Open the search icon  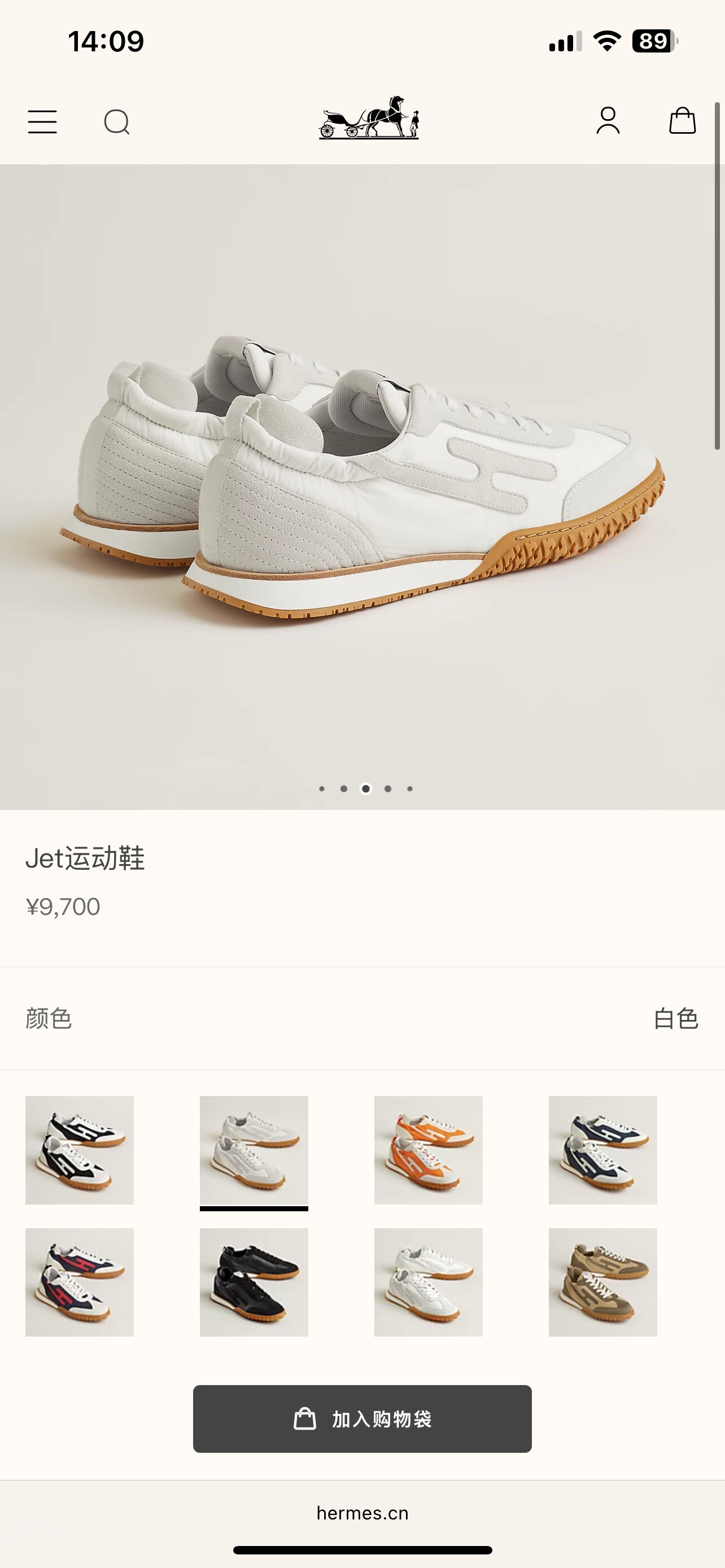[x=117, y=122]
